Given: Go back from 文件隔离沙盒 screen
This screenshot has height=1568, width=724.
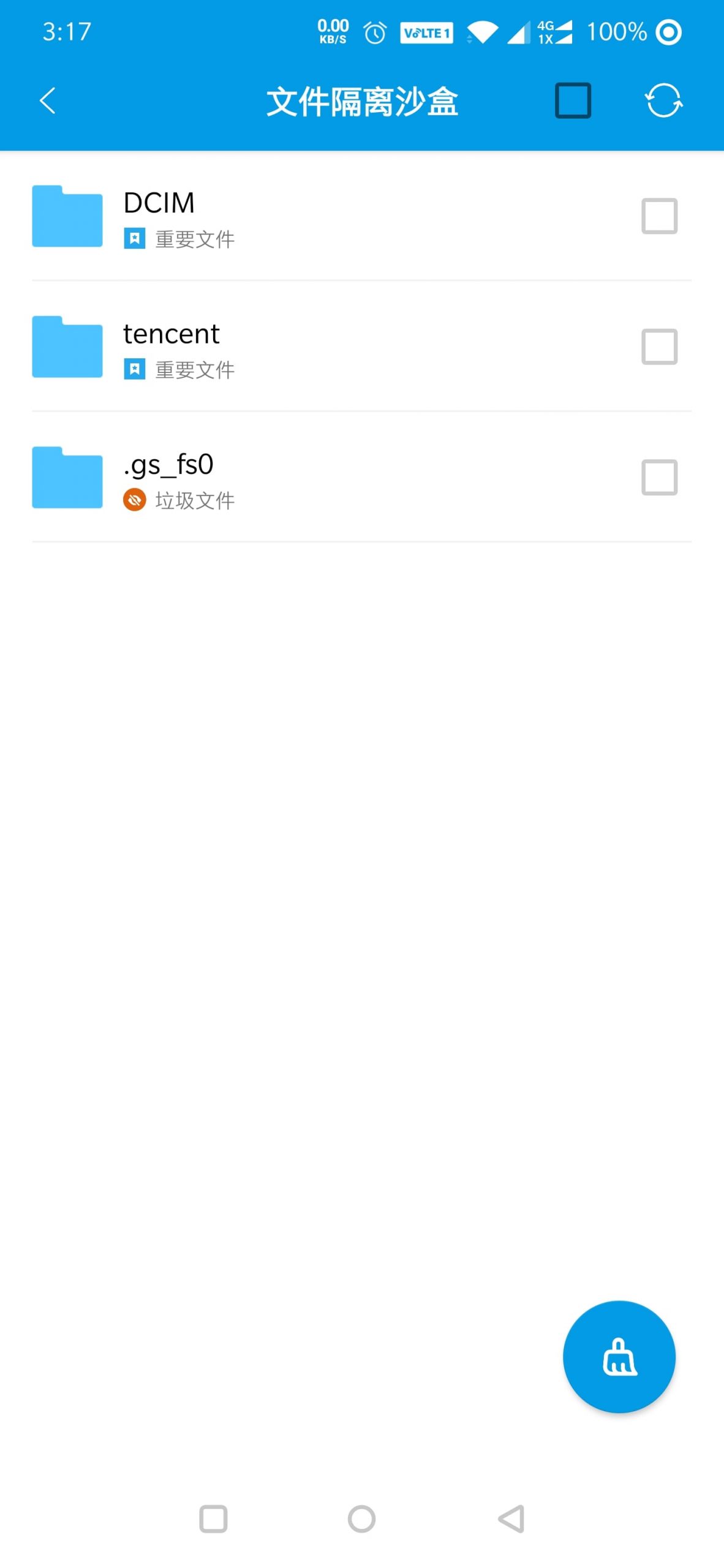Looking at the screenshot, I should 47,100.
